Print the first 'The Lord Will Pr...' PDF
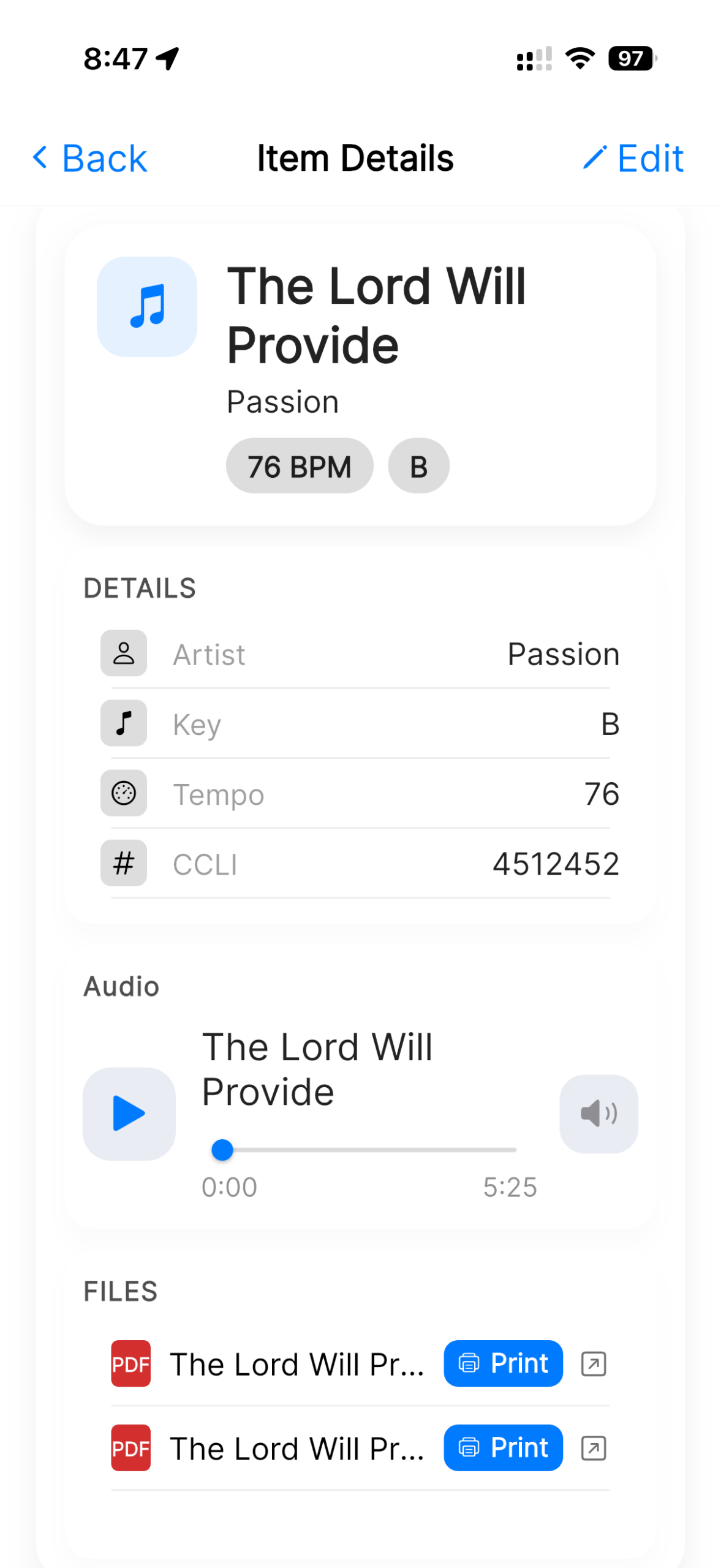 (503, 1363)
